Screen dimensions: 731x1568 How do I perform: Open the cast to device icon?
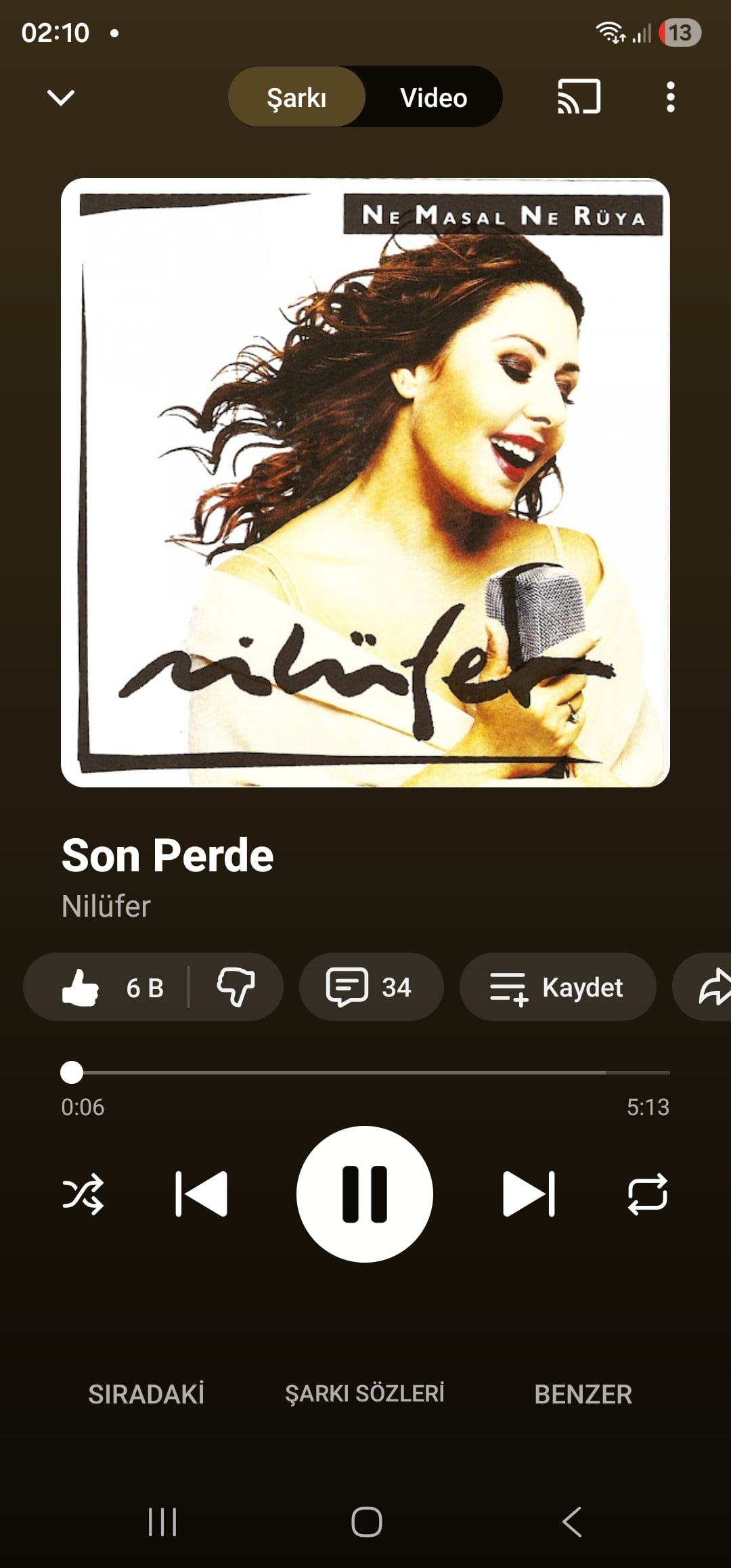coord(579,97)
